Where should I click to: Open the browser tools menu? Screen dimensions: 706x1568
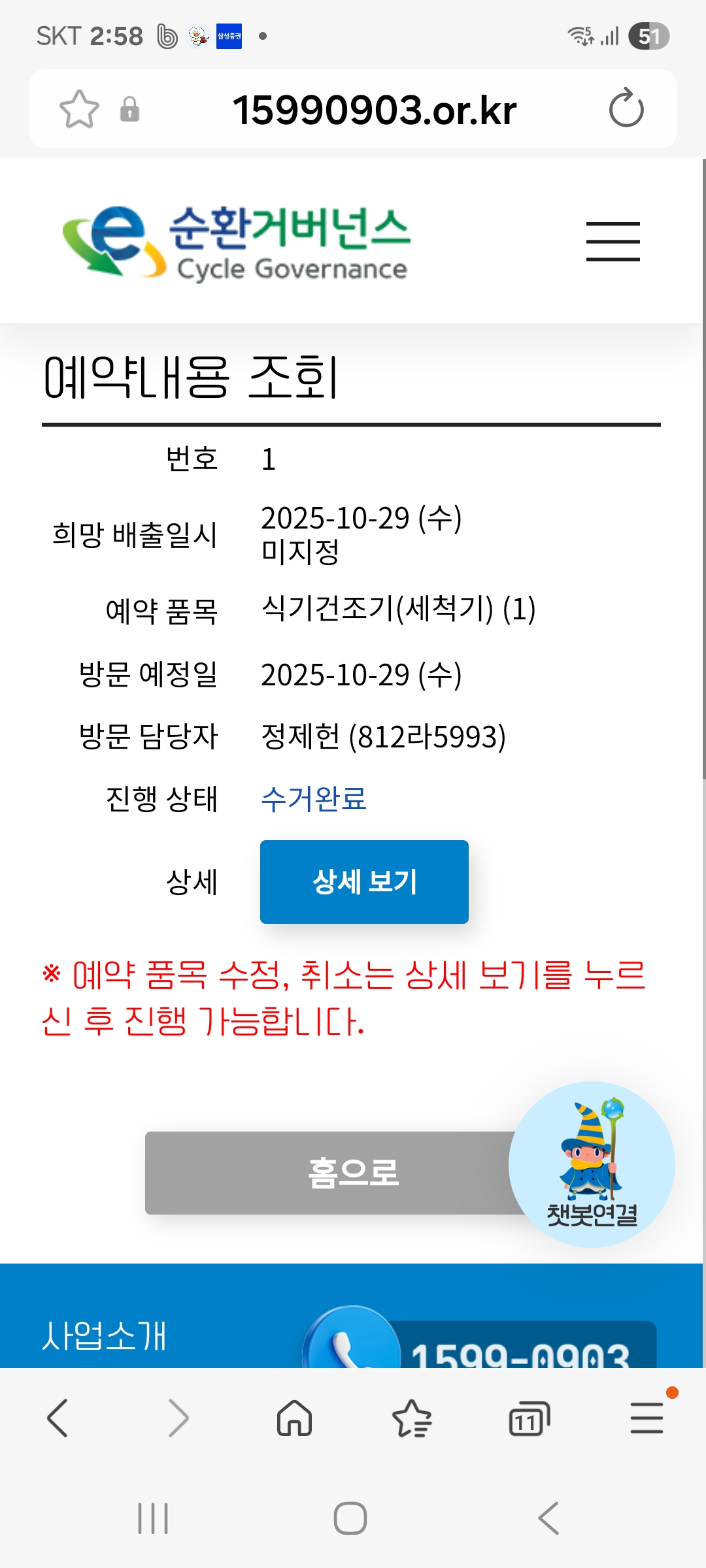[x=647, y=1418]
